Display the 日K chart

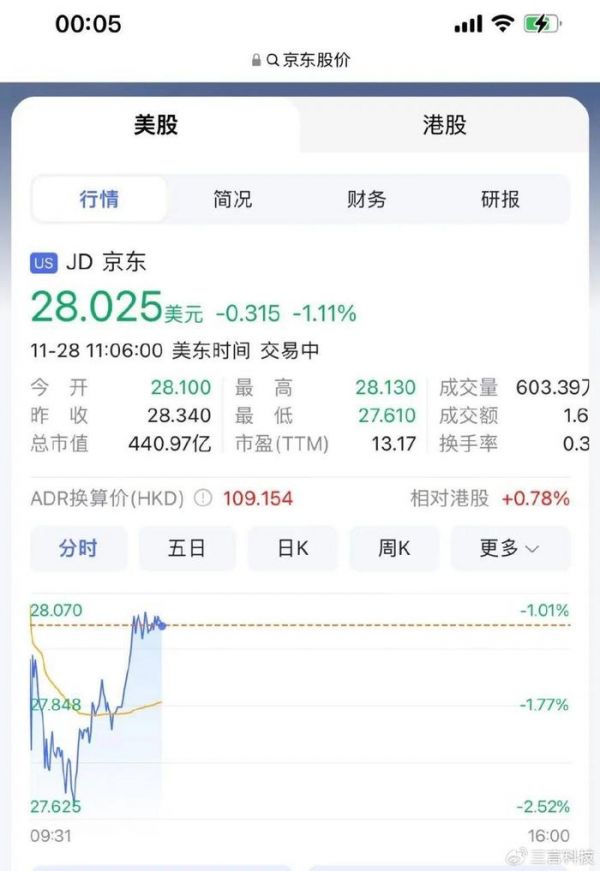(x=292, y=548)
